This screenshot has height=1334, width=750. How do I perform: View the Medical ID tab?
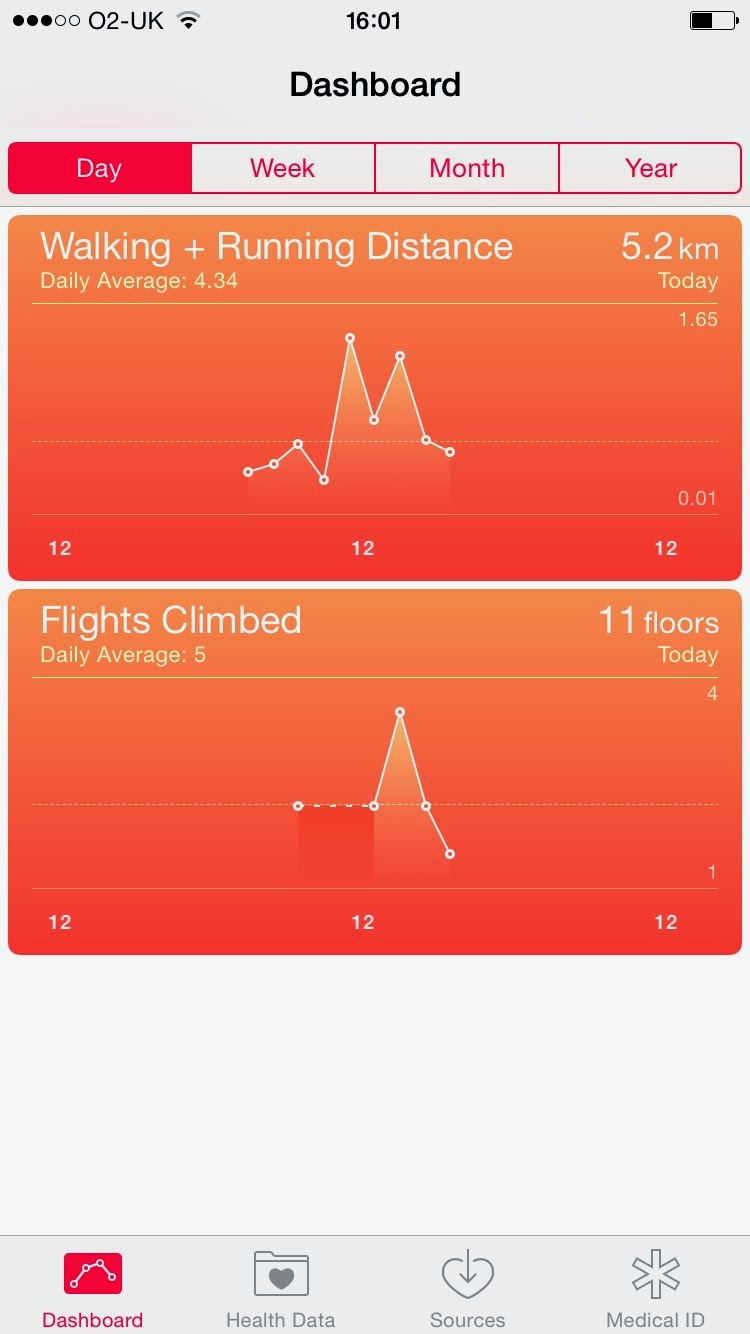click(656, 1288)
